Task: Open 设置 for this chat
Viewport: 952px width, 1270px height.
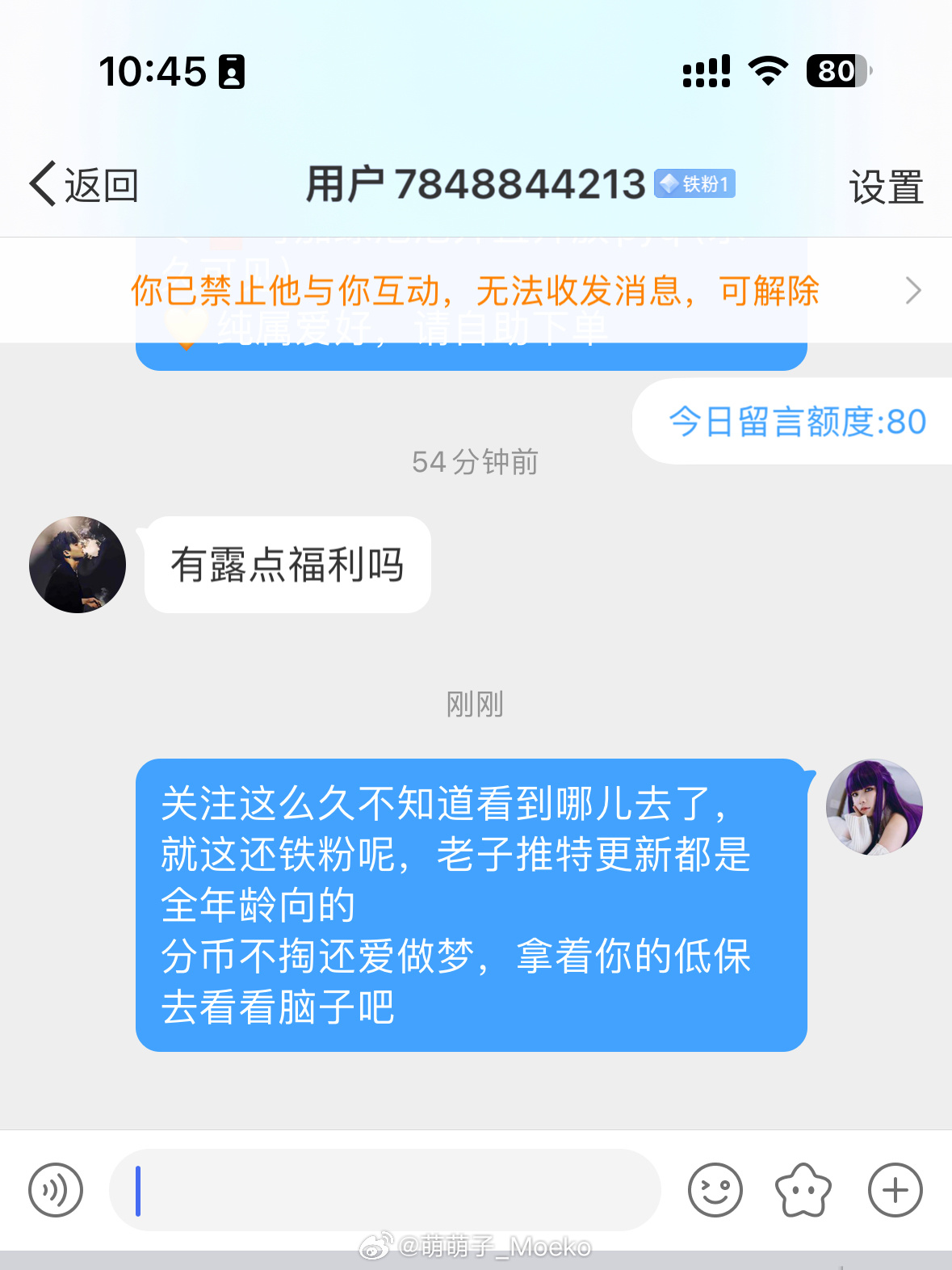Action: tap(885, 187)
